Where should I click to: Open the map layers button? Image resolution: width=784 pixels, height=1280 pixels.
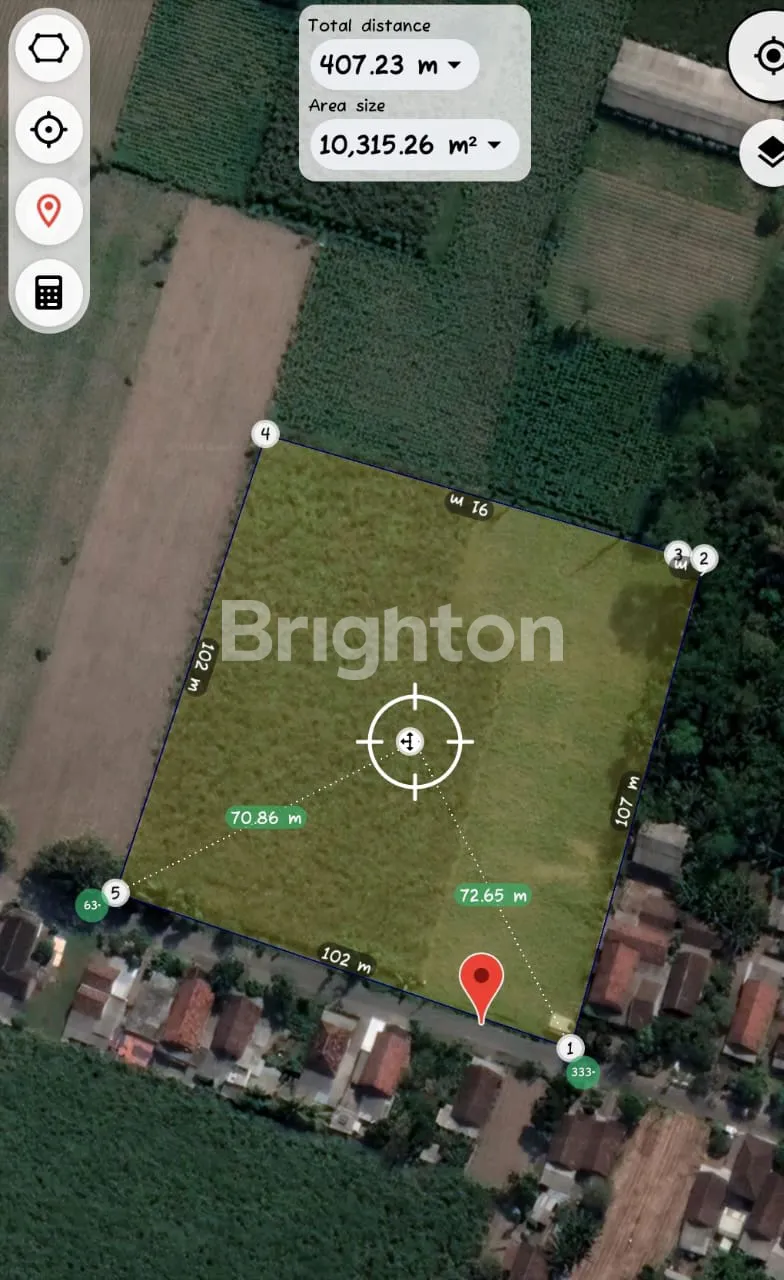[769, 153]
